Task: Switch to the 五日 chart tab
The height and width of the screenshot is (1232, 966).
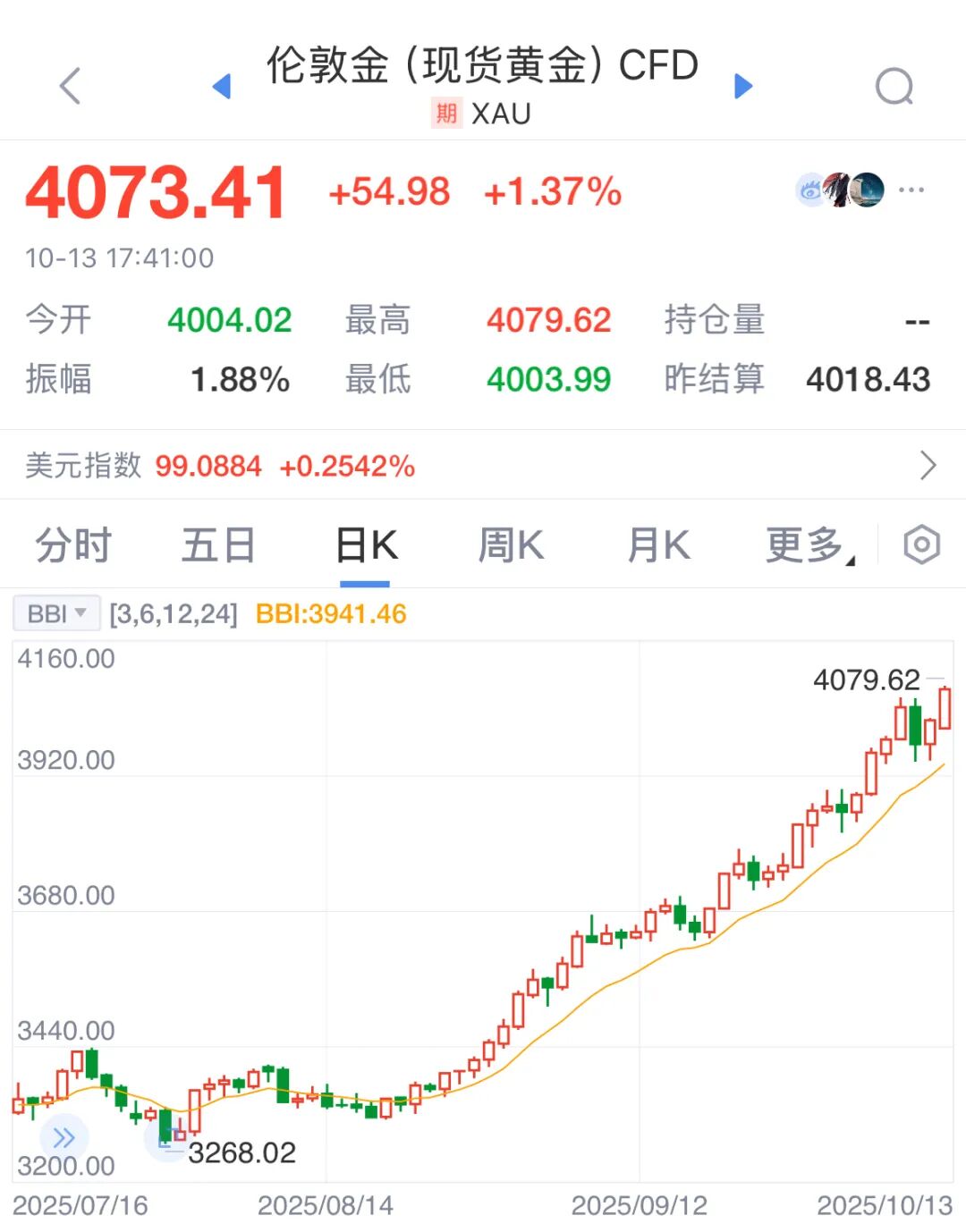Action: [x=218, y=544]
